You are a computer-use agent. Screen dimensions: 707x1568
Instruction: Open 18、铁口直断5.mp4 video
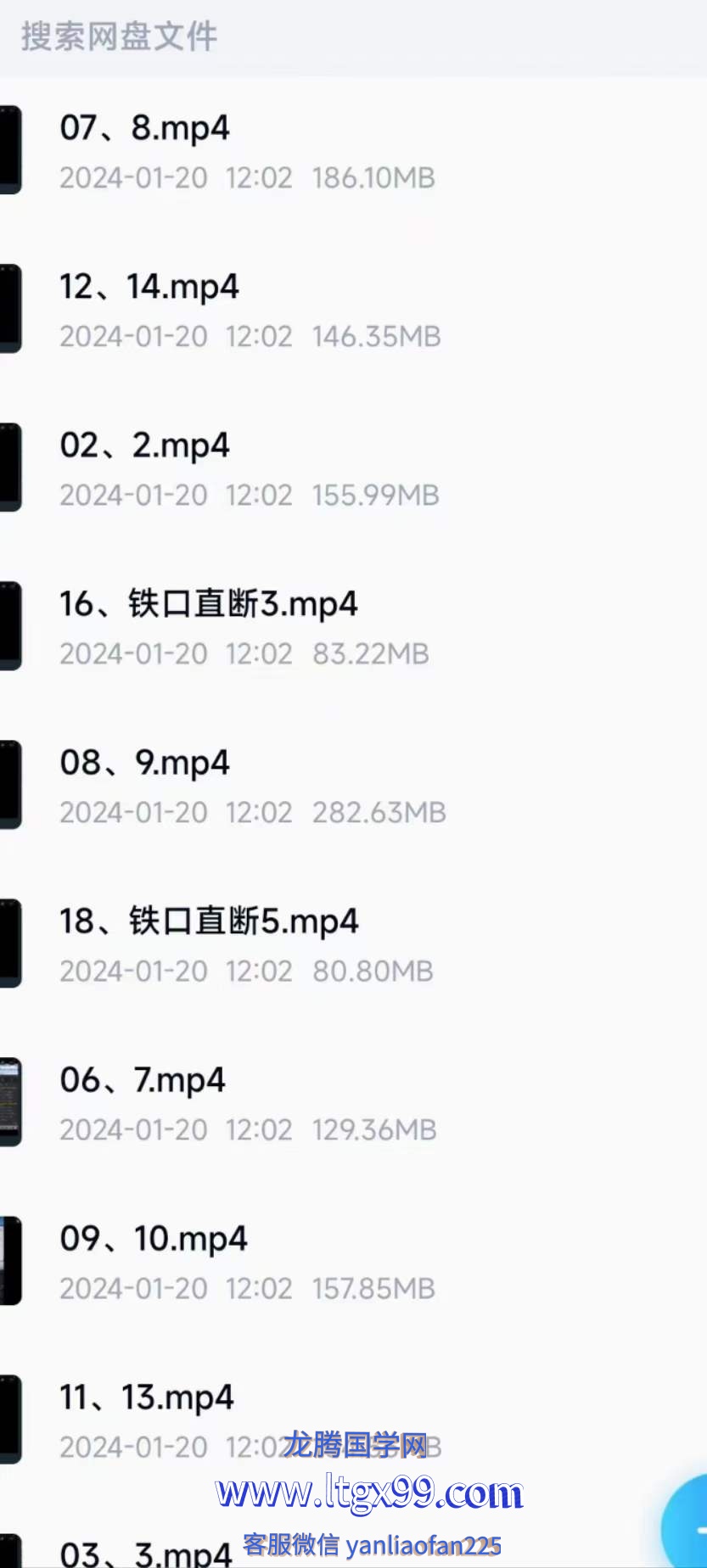coord(353,944)
